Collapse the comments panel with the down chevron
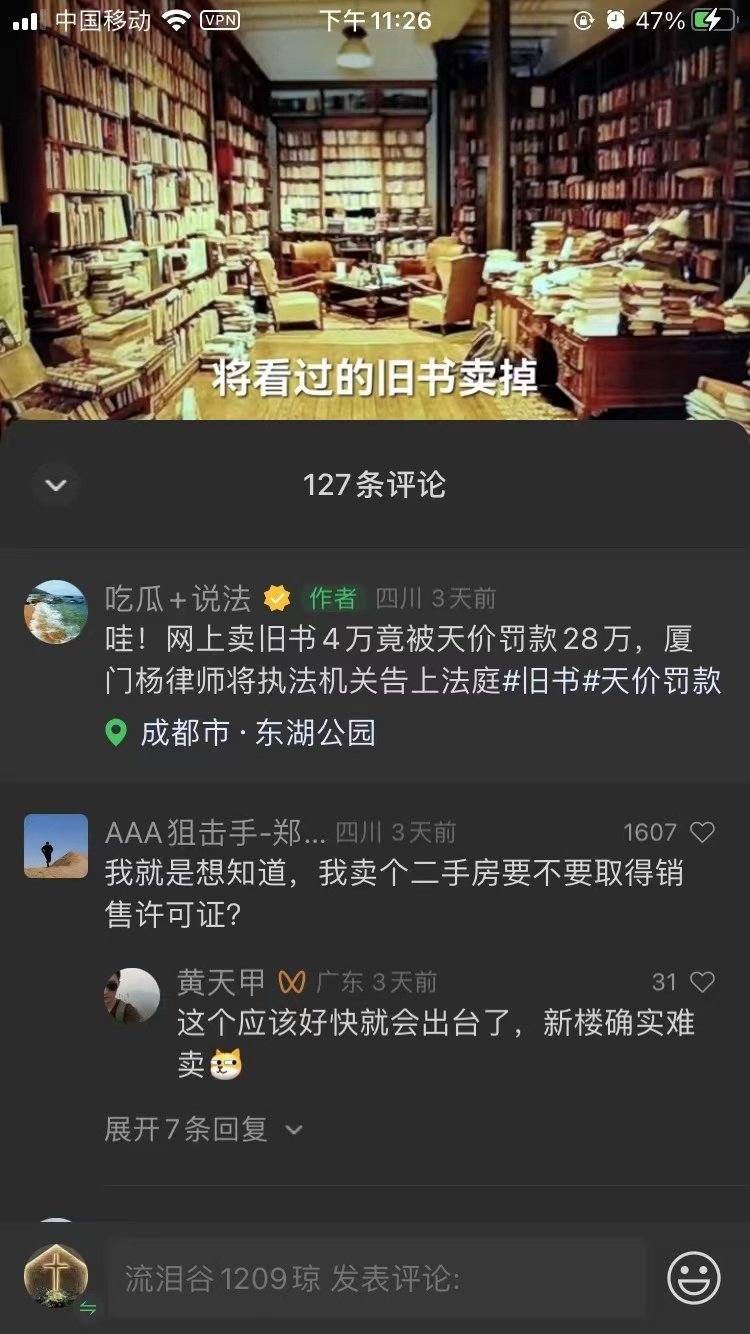 (x=56, y=486)
